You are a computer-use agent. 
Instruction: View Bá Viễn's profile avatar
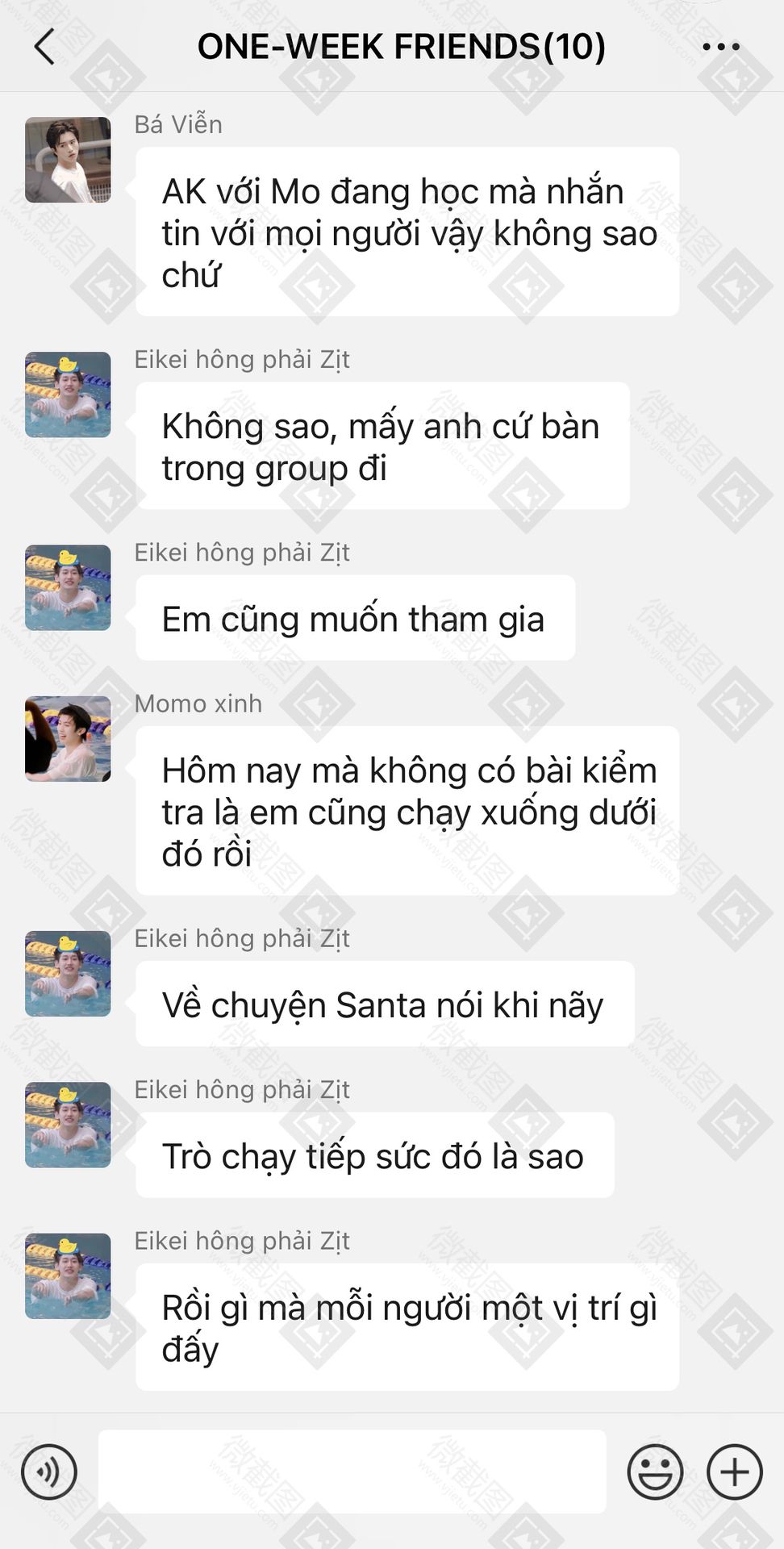68,160
